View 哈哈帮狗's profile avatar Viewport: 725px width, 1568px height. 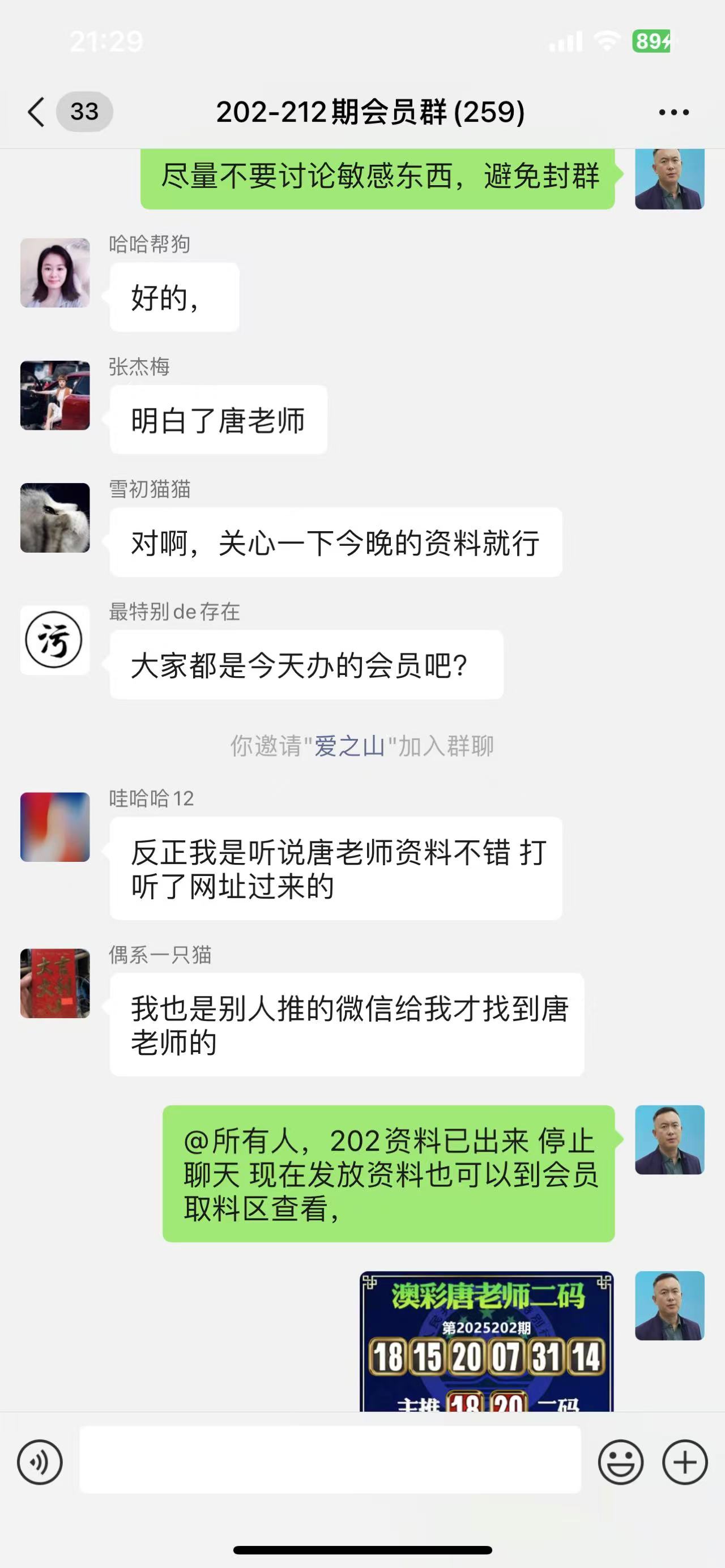55,273
